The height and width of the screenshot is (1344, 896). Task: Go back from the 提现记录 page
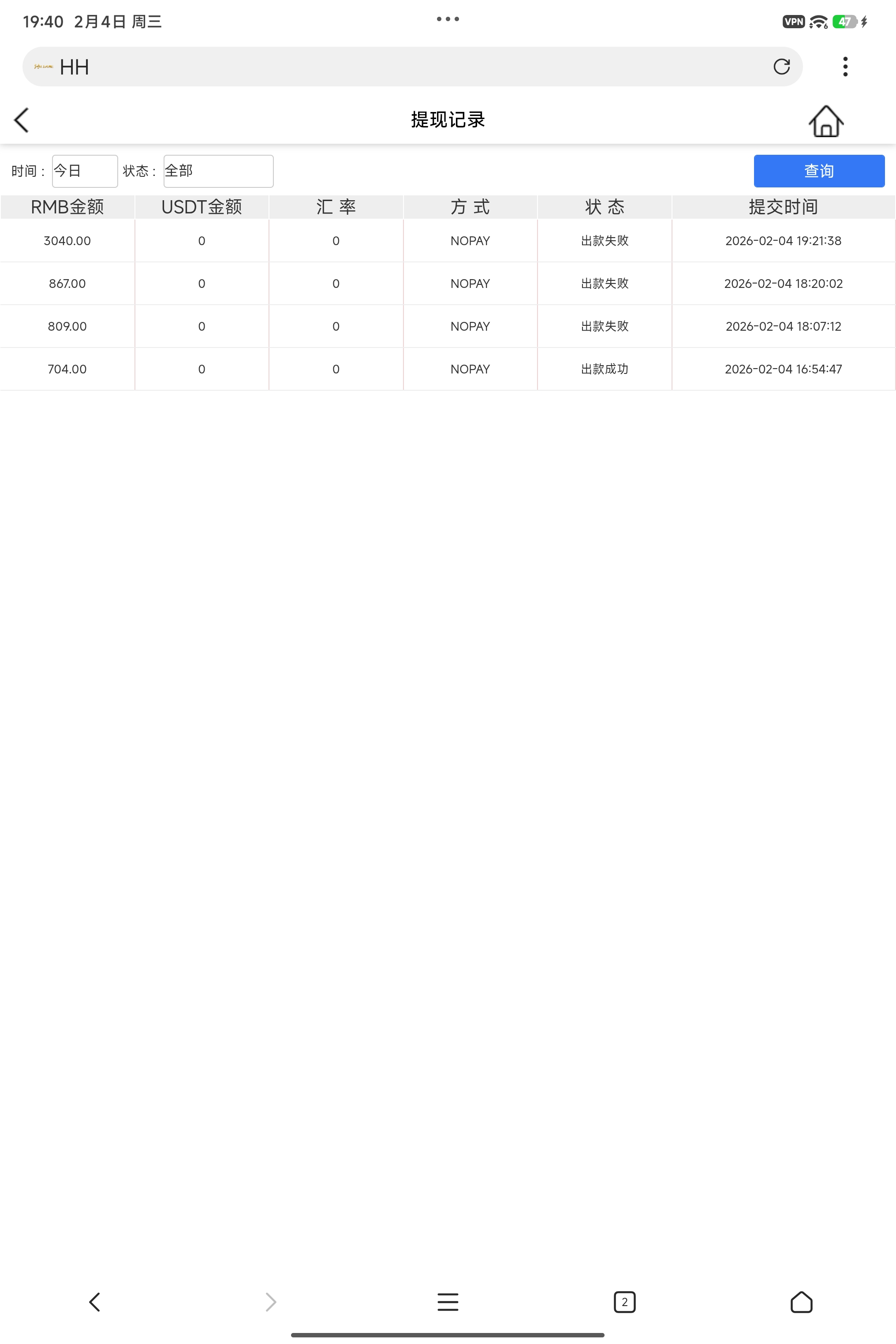(21, 120)
